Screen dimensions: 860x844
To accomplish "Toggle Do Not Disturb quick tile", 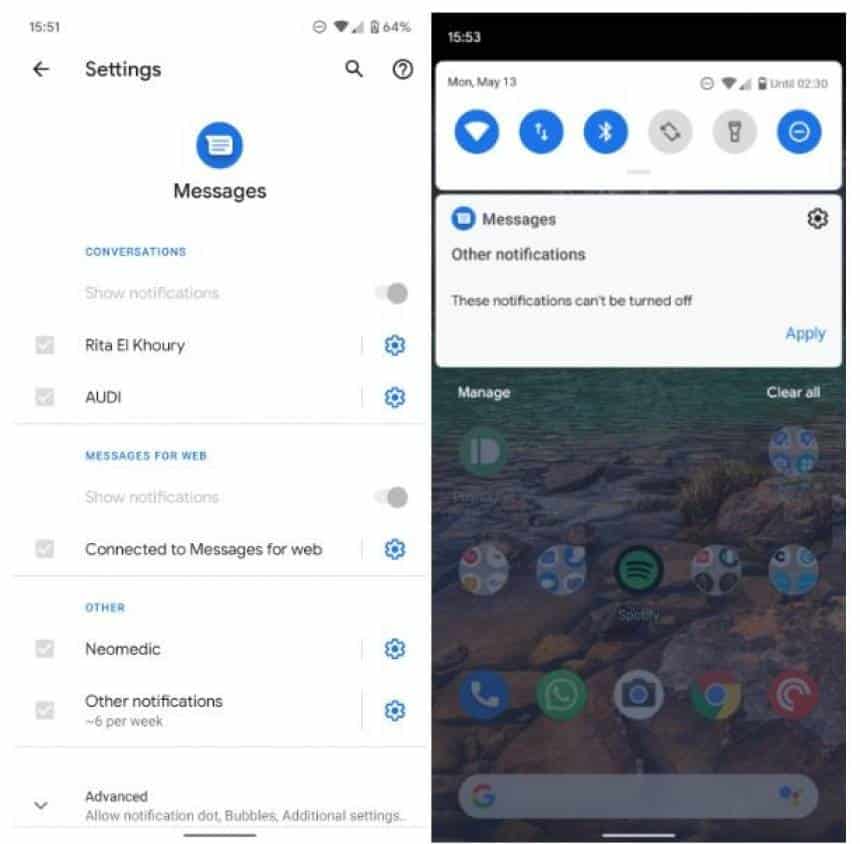I will point(799,132).
